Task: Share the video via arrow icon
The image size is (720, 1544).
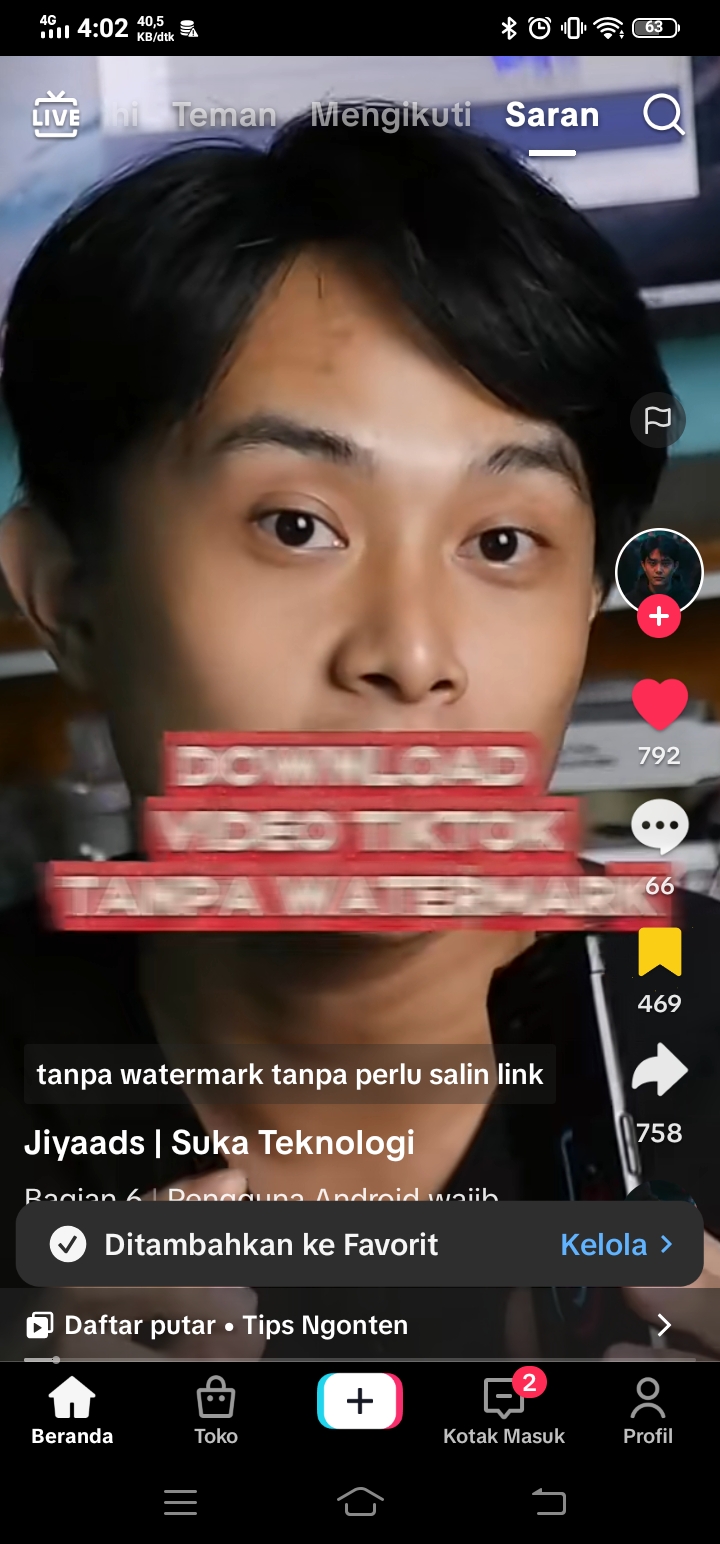Action: [660, 1073]
